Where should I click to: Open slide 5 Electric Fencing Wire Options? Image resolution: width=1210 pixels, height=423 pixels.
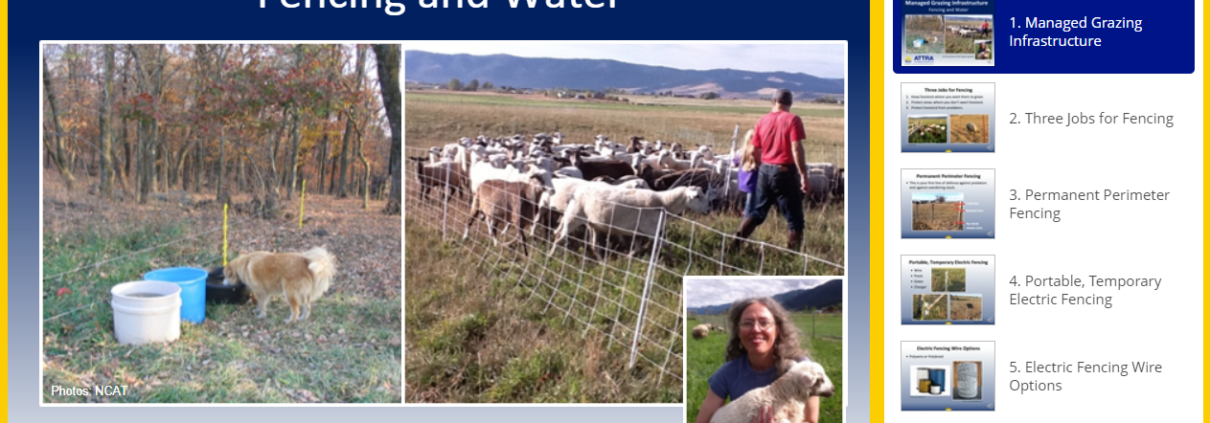pyautogui.click(x=1043, y=376)
